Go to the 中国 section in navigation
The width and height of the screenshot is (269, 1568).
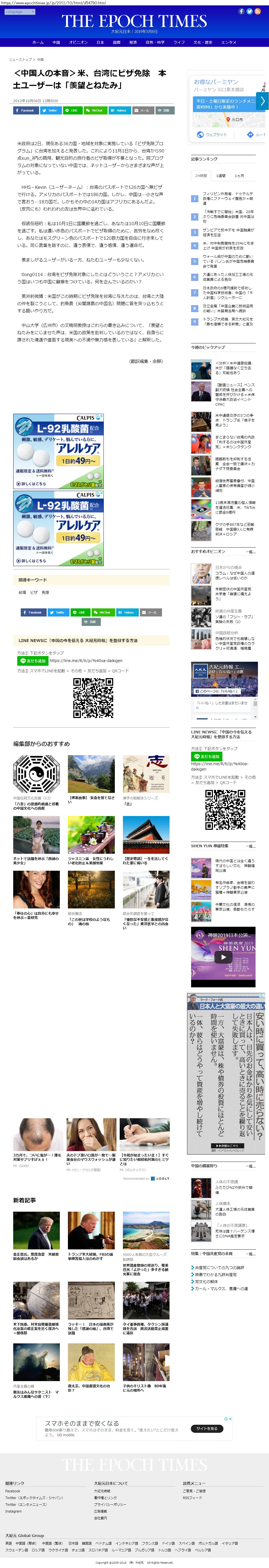56,42
